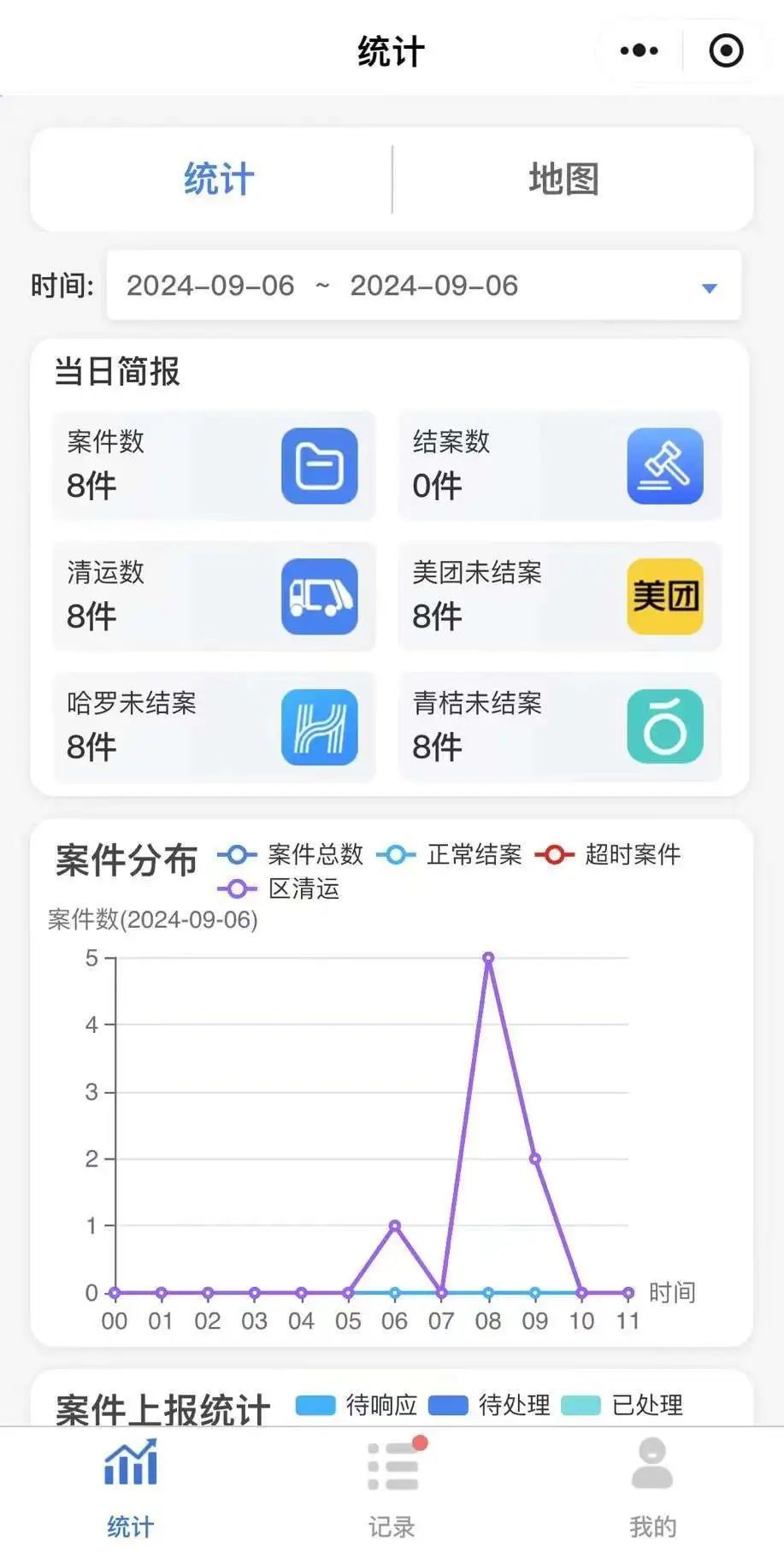This screenshot has width=784, height=1558.
Task: Toggle the 待处理 legend item
Action: pos(490,1405)
